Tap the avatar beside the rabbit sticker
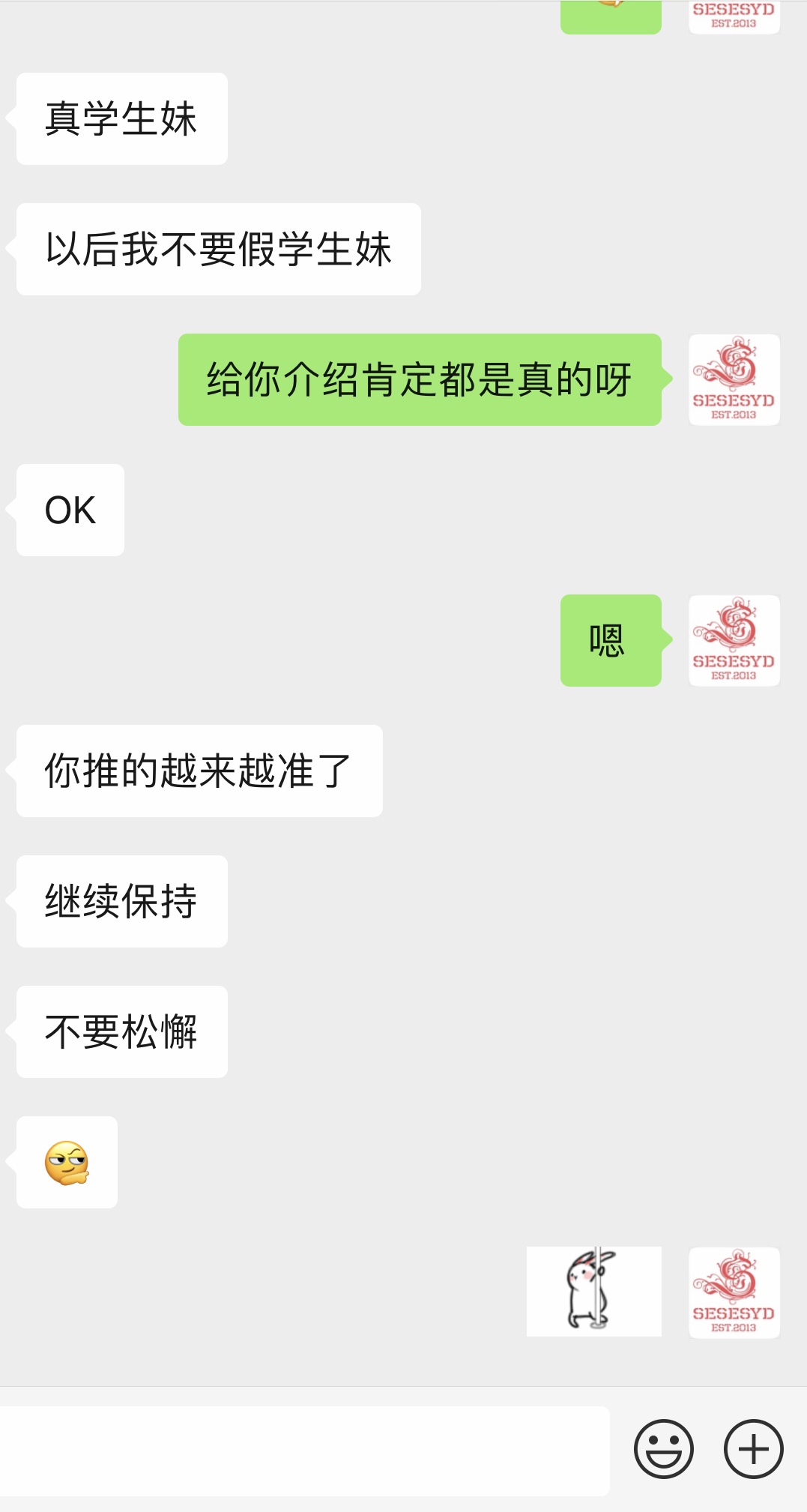The height and width of the screenshot is (1512, 807). [x=734, y=1292]
